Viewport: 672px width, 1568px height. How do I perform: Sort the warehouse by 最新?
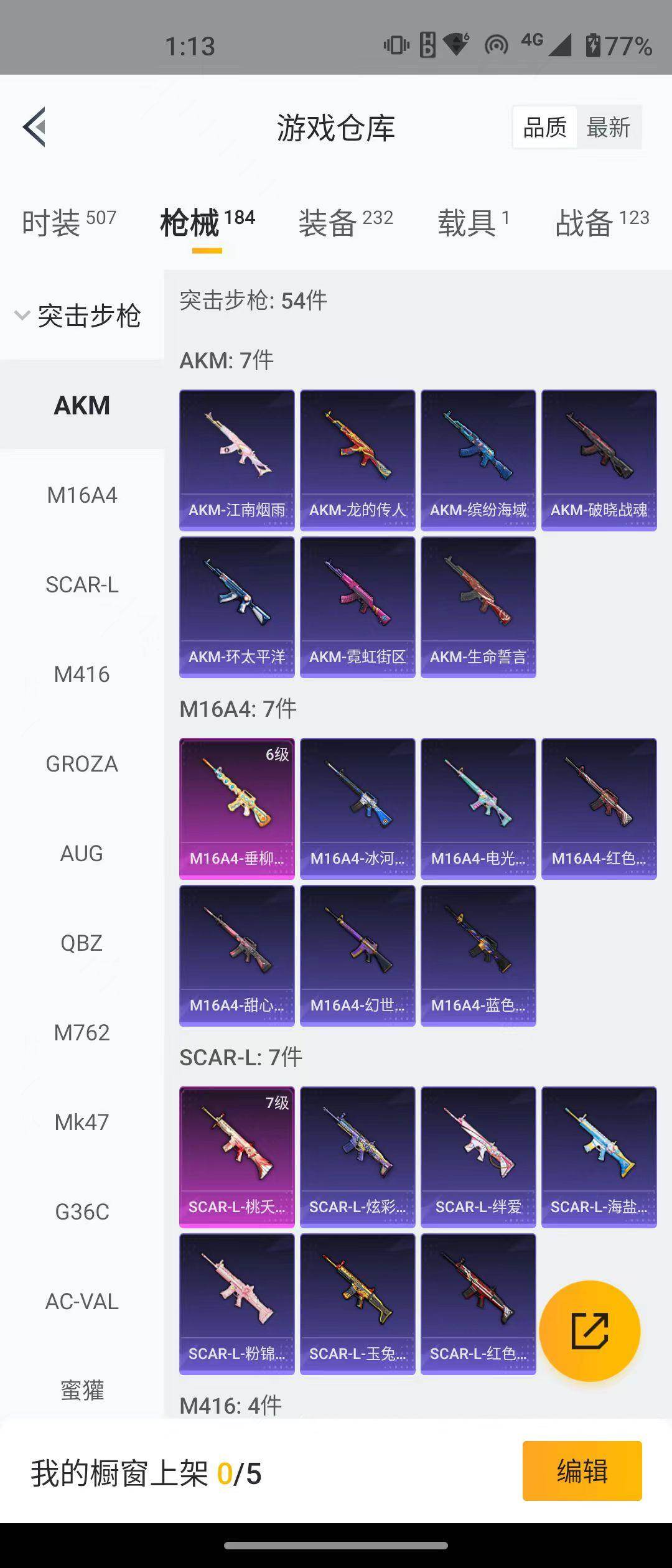pos(608,128)
